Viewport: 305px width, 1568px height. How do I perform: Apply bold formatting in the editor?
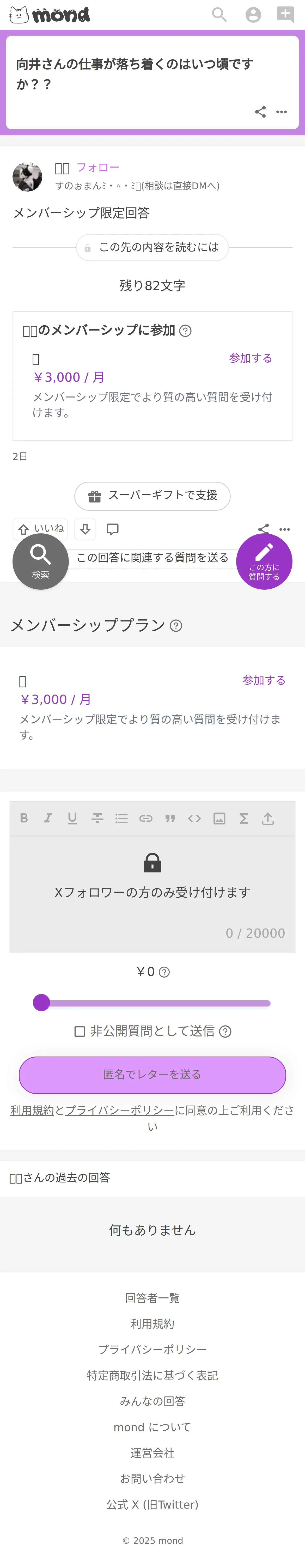(24, 818)
